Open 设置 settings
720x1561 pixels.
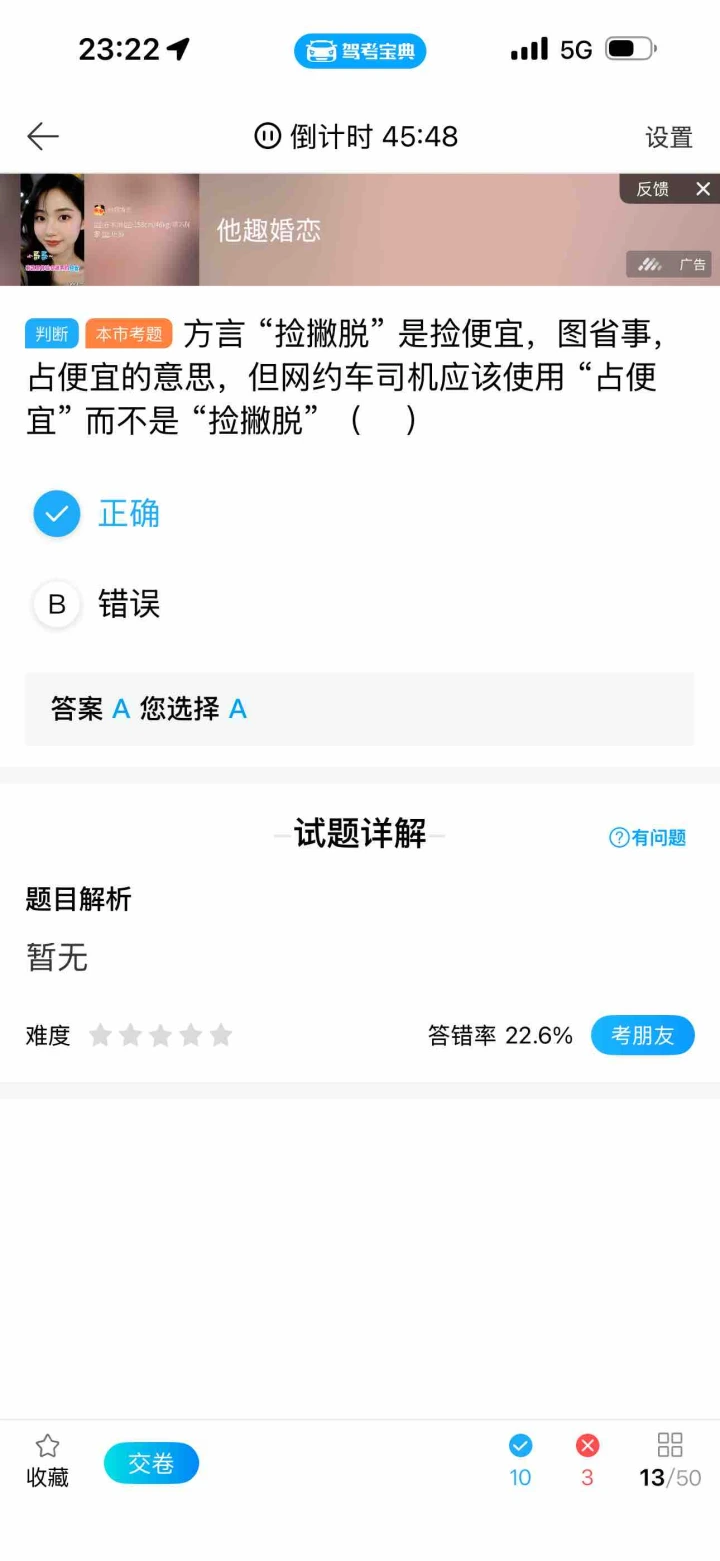click(x=668, y=137)
